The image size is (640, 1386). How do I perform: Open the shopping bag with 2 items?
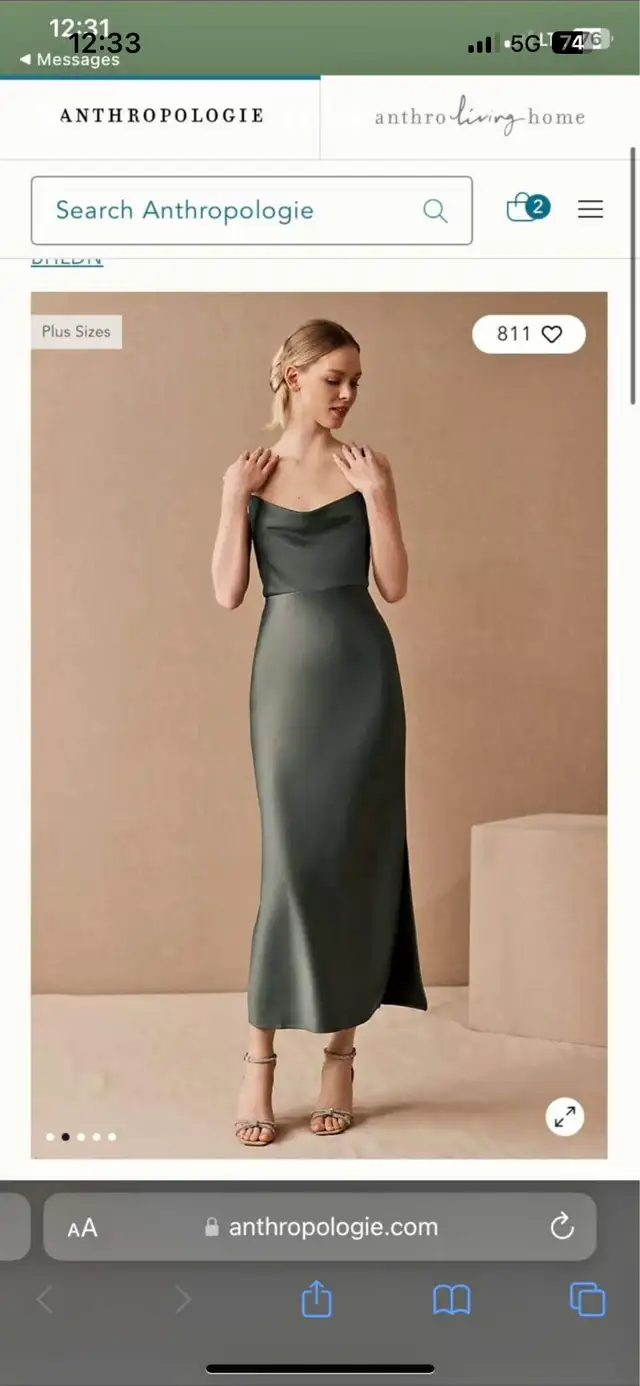click(x=528, y=208)
